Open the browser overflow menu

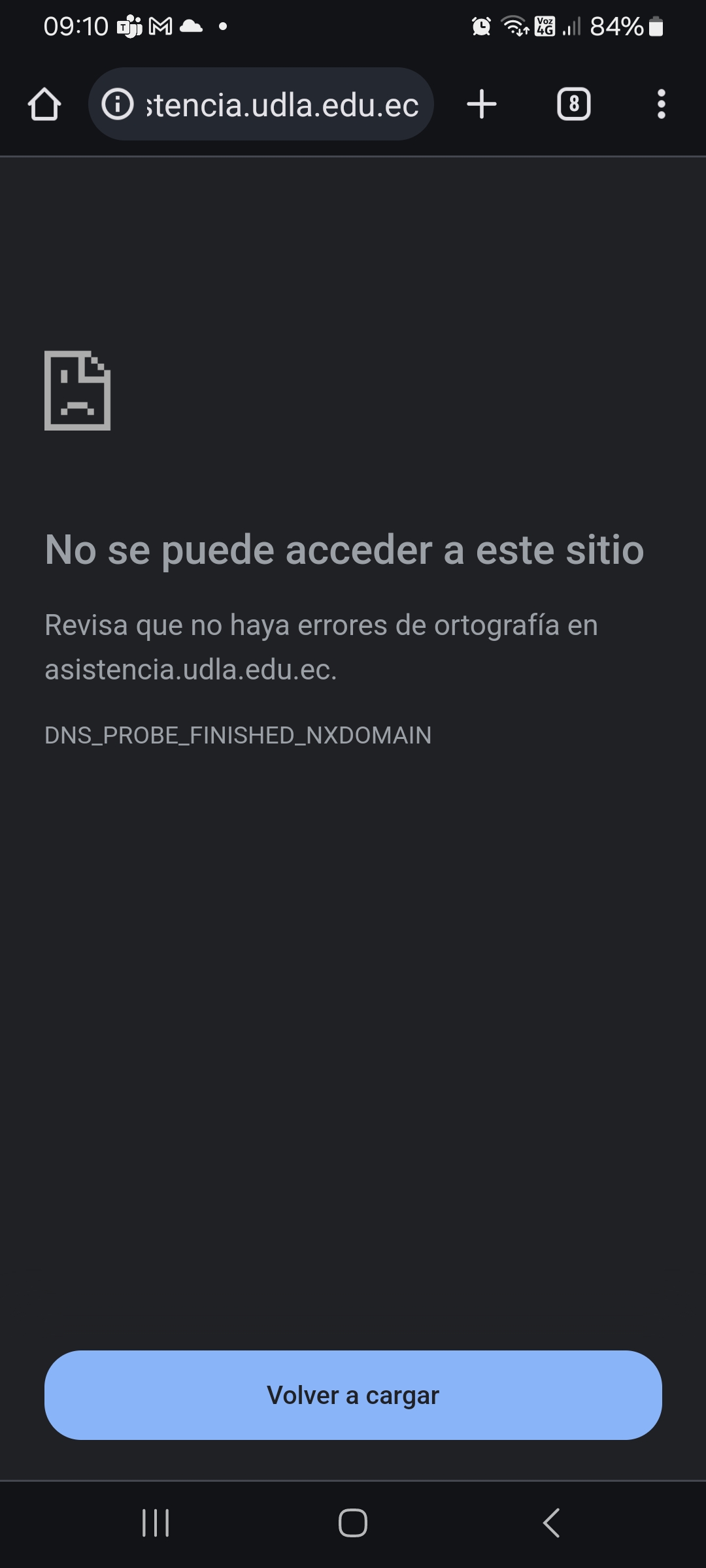(661, 105)
